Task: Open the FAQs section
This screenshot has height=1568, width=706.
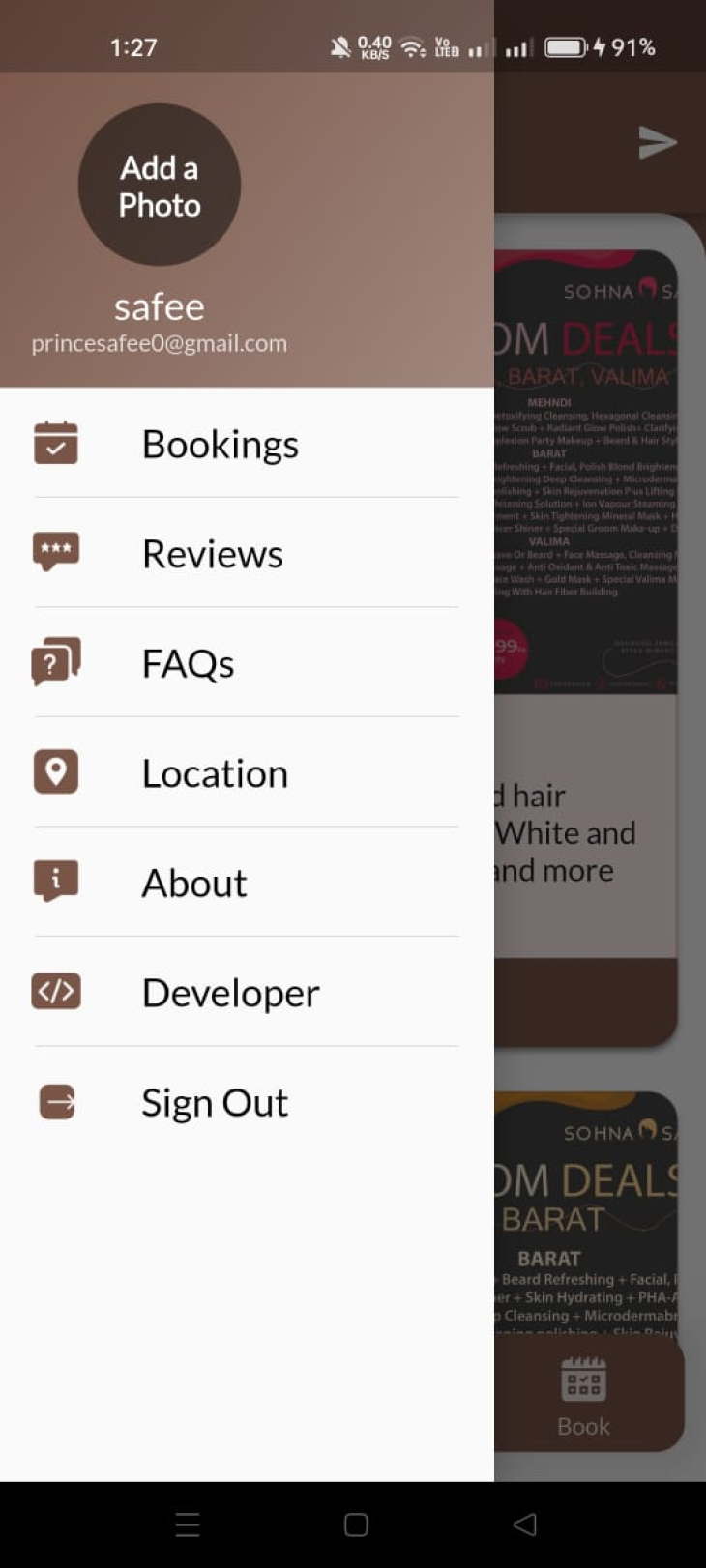Action: [x=188, y=664]
